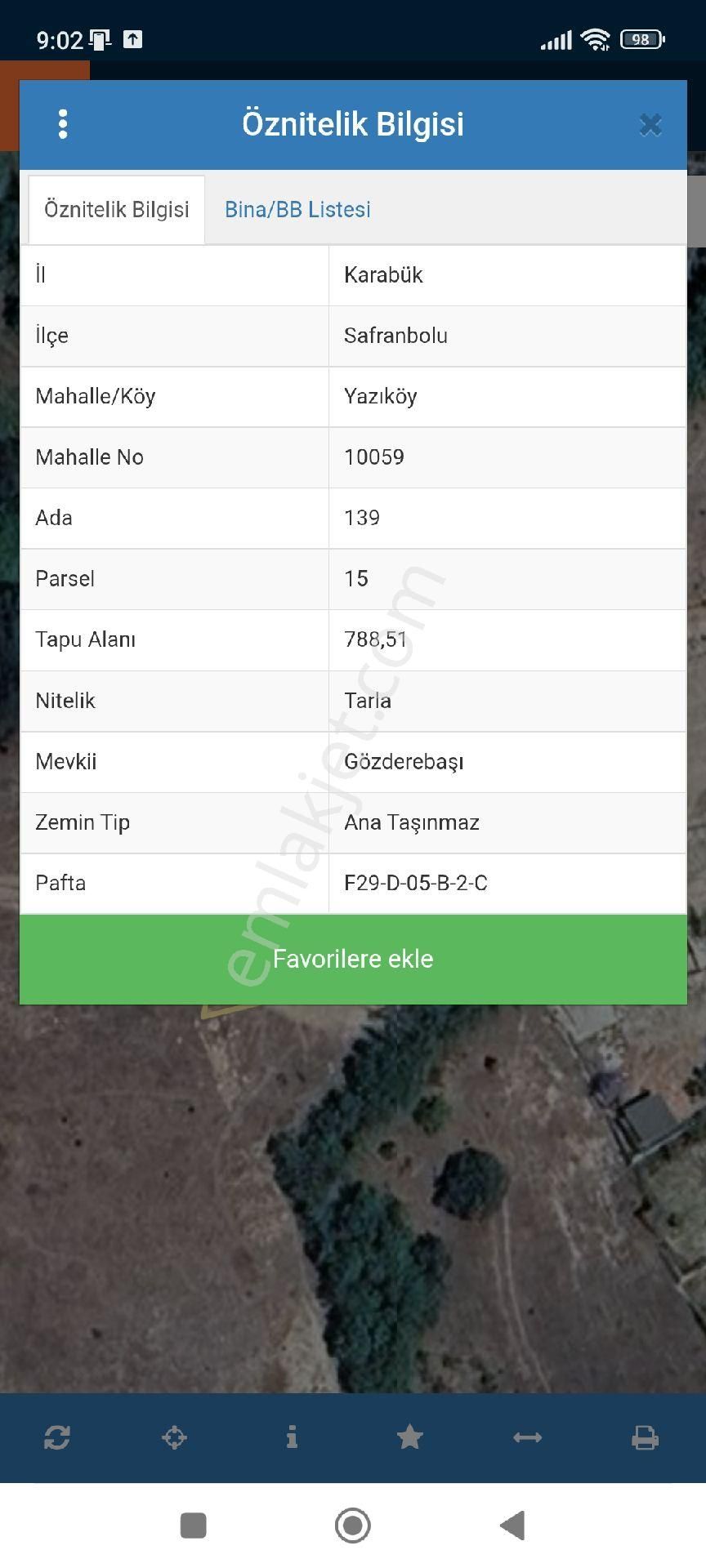Select the Öznitelik Bilgisi tab
Screen dimensions: 706x1568
(x=117, y=210)
